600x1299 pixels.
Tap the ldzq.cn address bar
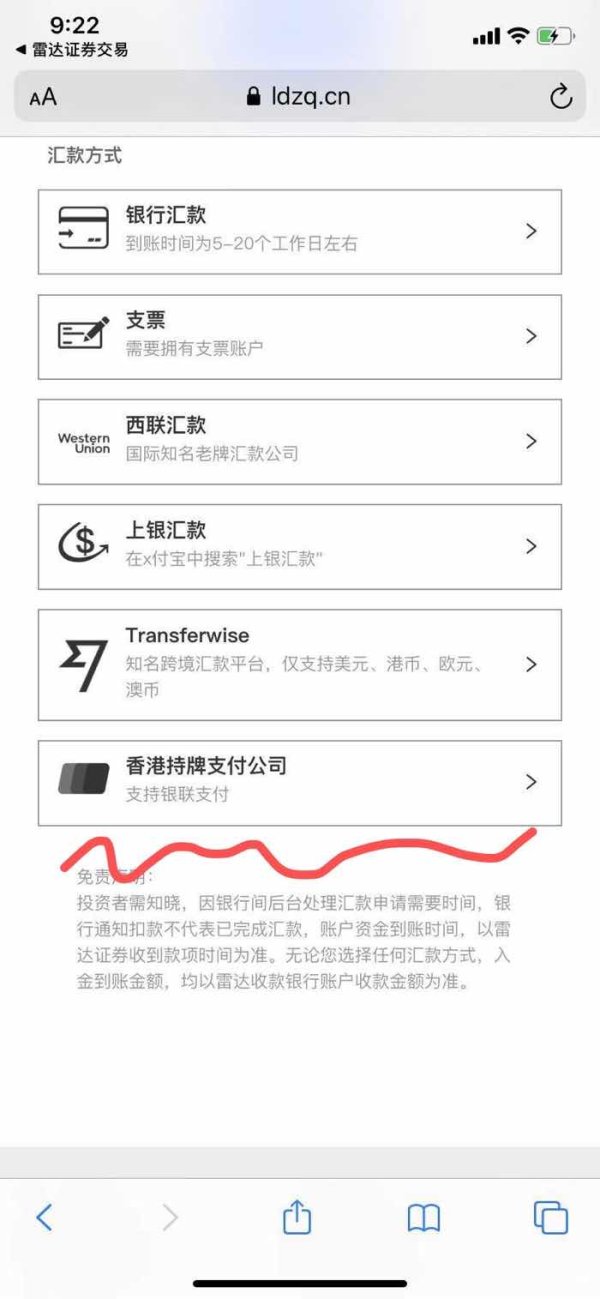pyautogui.click(x=298, y=96)
